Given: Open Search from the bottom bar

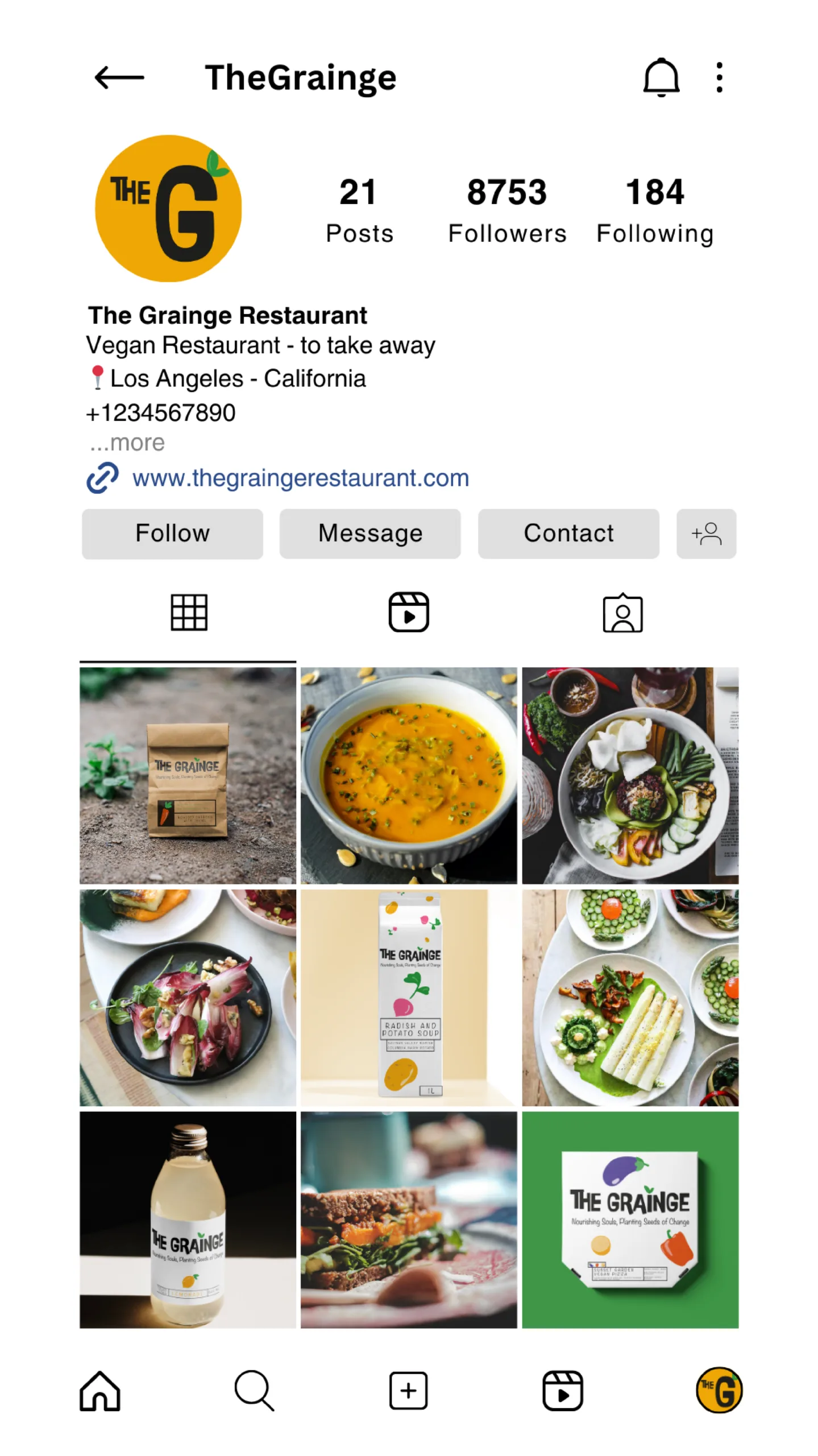Looking at the screenshot, I should [x=254, y=1391].
